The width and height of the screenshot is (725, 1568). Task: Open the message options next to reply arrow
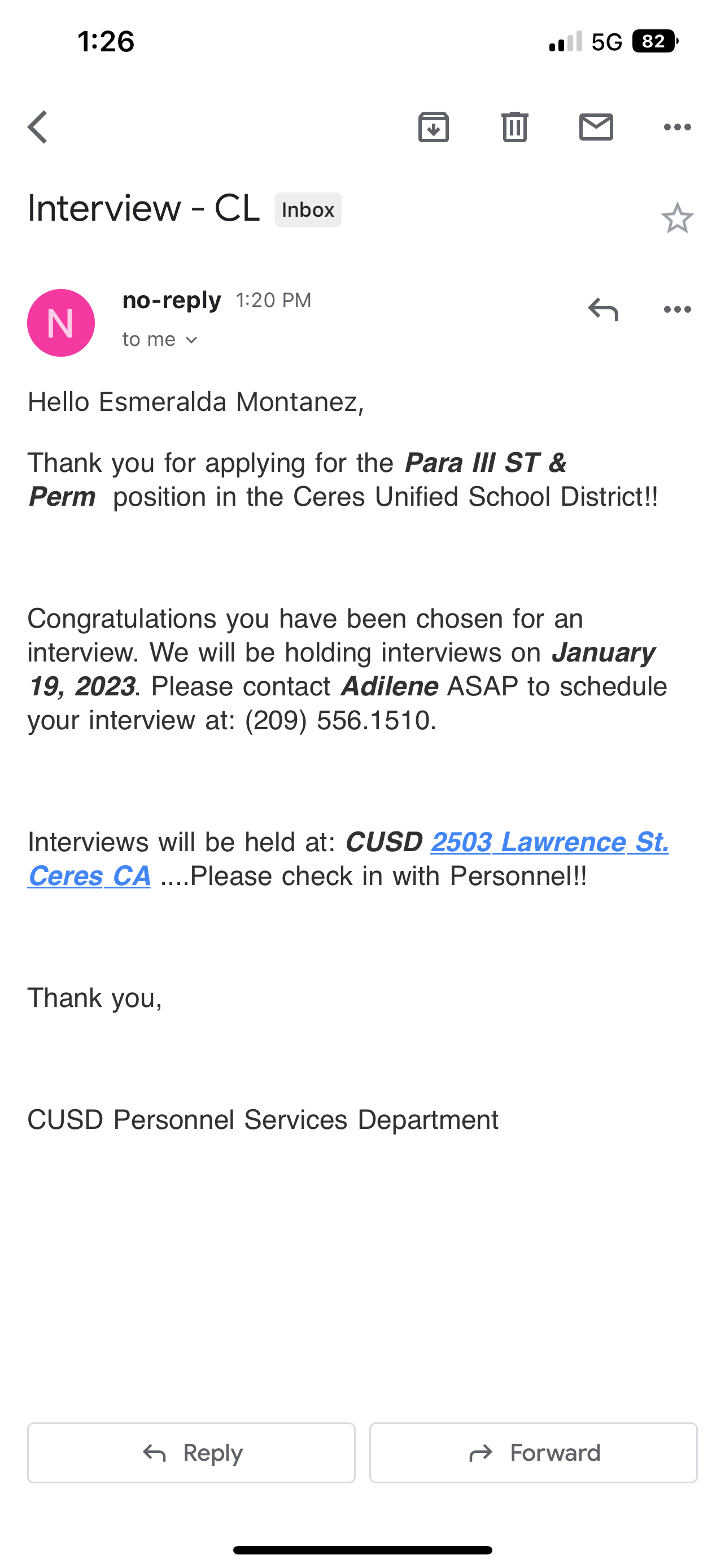point(677,309)
